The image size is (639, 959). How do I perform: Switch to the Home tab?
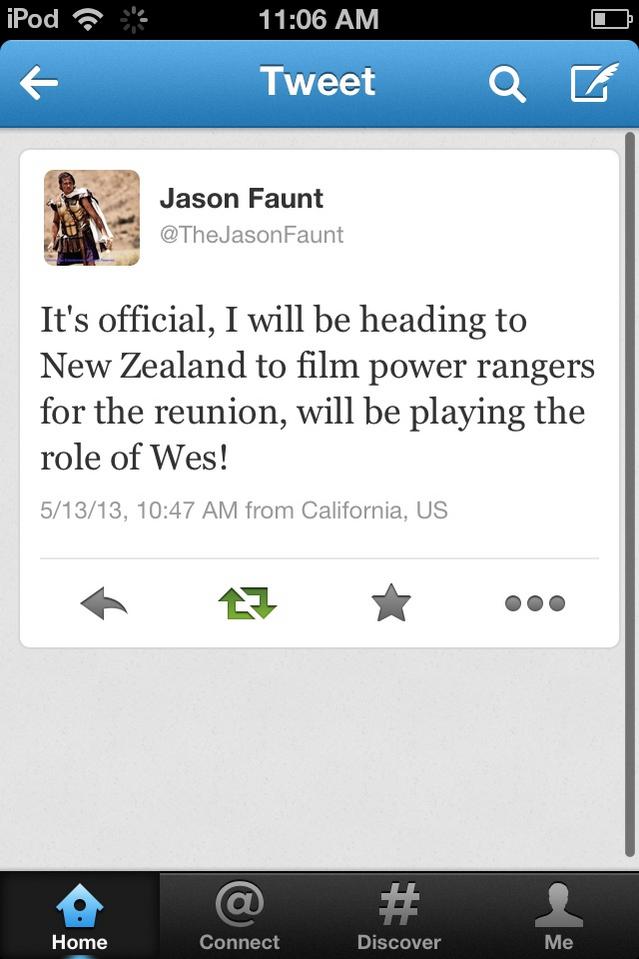79,916
